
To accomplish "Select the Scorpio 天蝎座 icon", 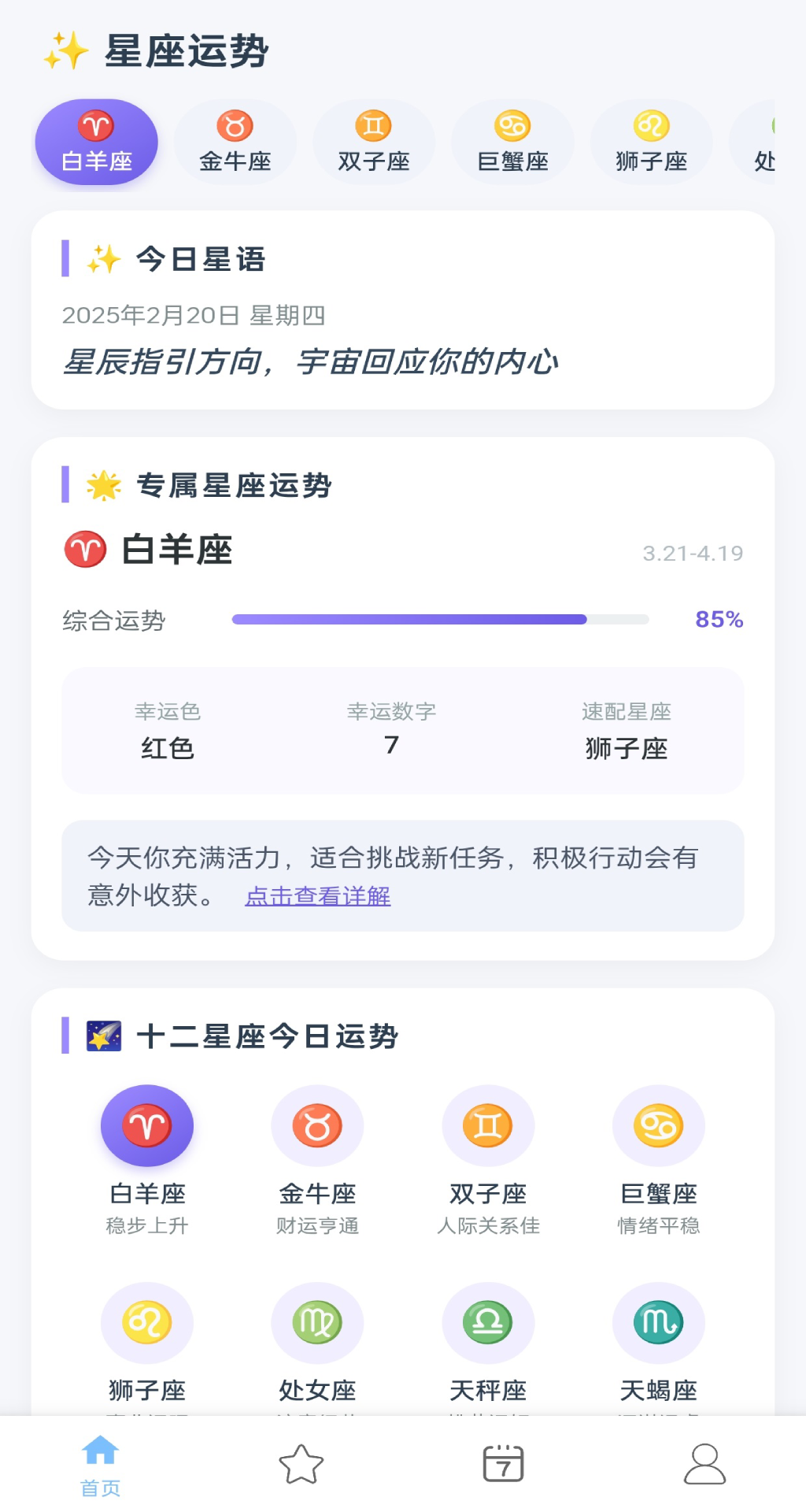I will coord(658,1323).
